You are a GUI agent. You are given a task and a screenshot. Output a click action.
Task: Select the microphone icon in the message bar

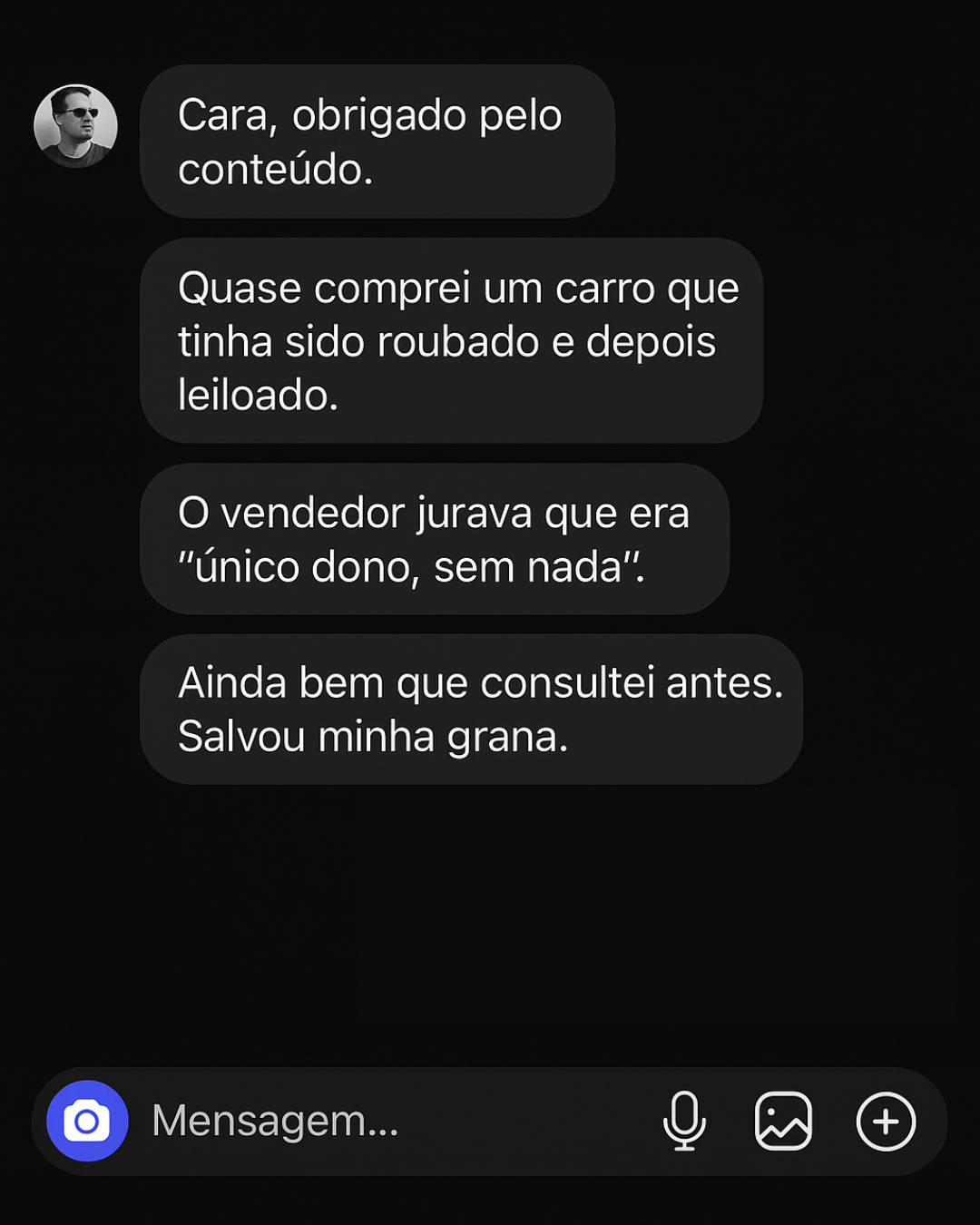686,1122
